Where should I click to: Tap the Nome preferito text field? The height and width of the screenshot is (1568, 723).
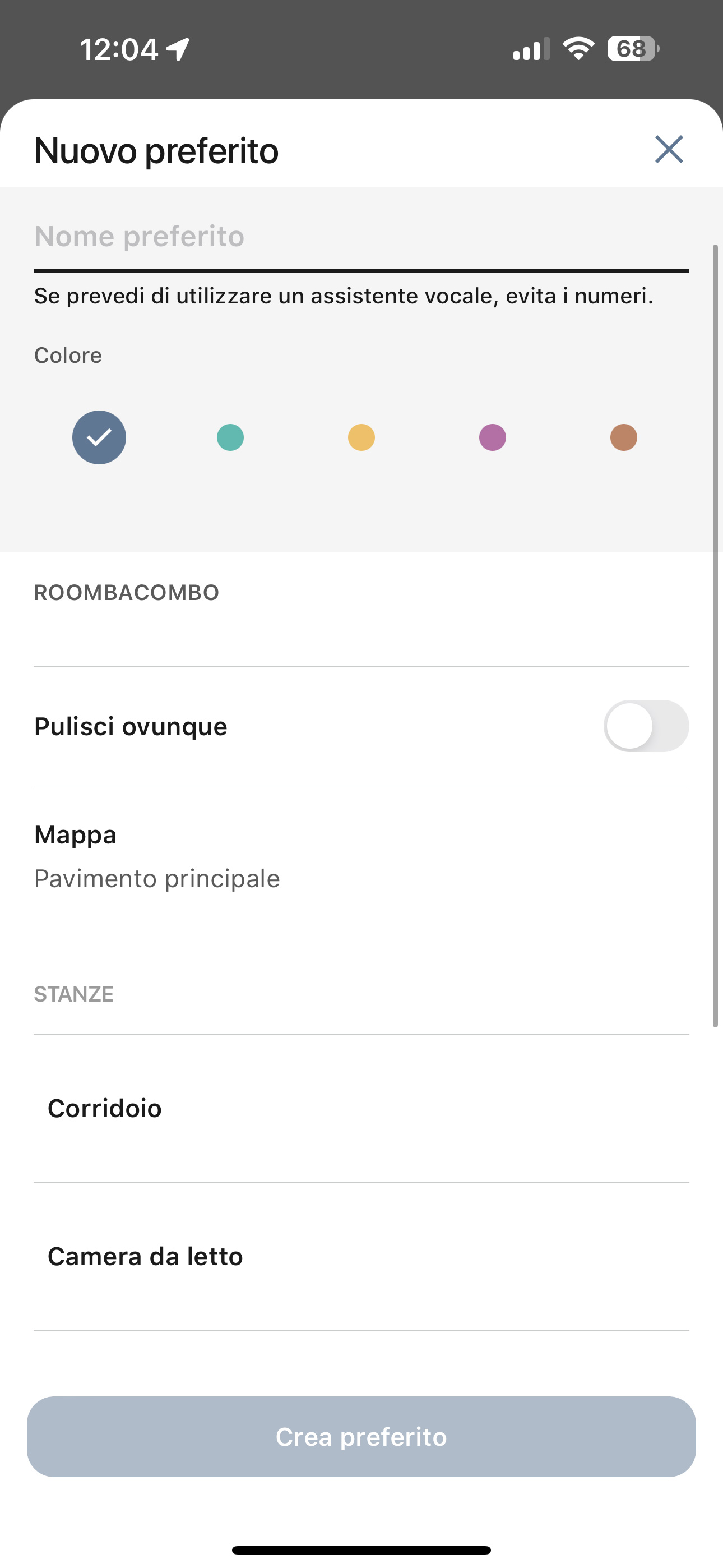coord(361,237)
